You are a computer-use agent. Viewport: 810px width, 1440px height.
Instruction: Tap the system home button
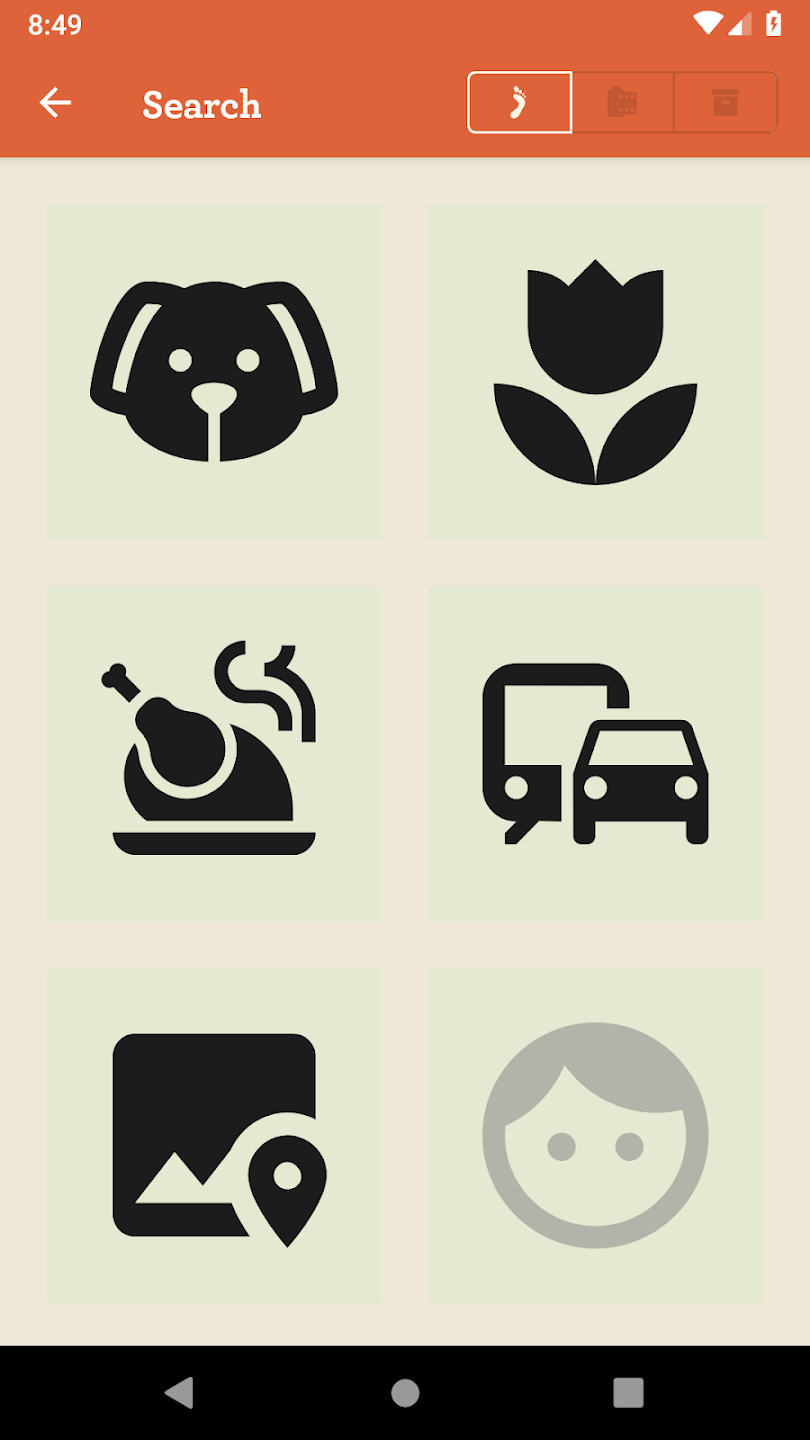point(405,1392)
